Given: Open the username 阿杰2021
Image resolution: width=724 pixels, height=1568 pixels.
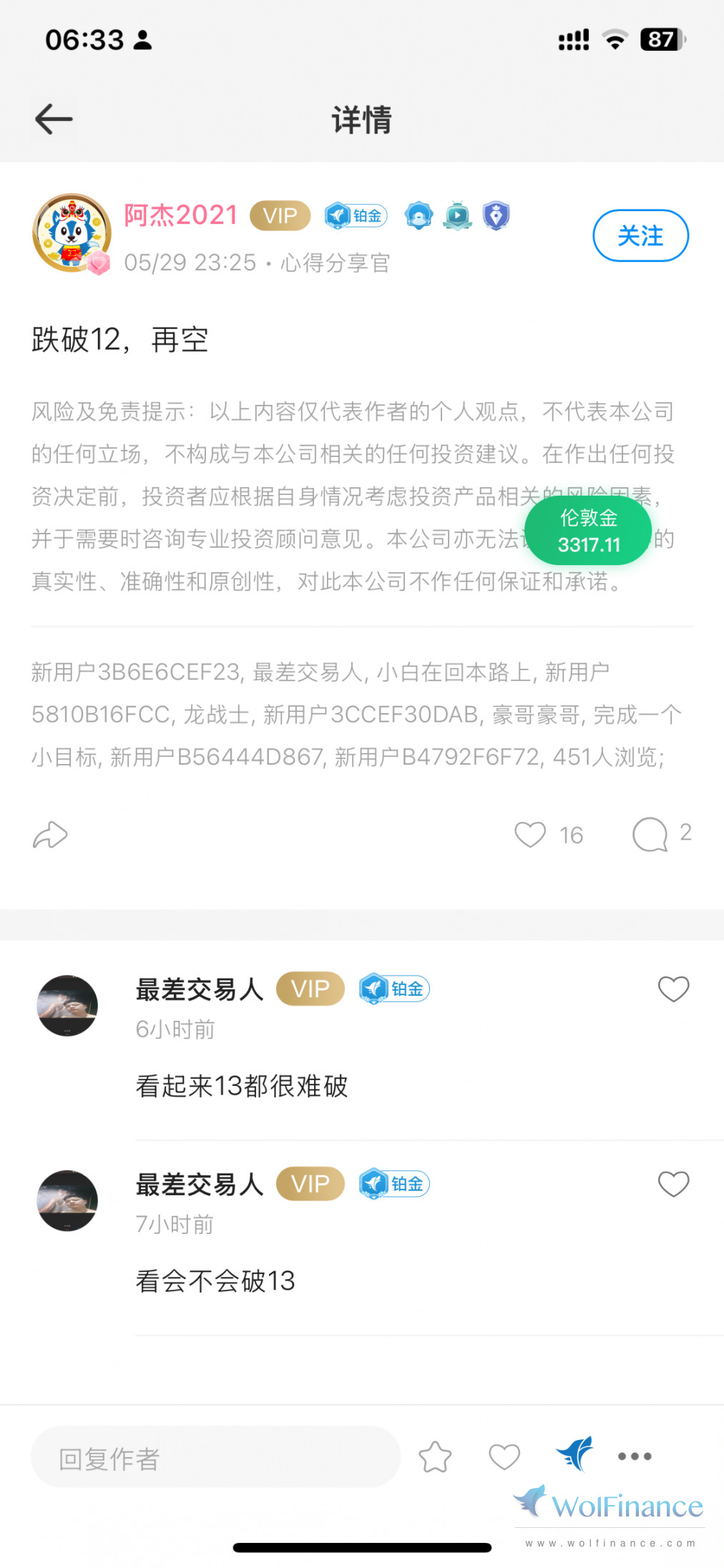Looking at the screenshot, I should click(180, 215).
